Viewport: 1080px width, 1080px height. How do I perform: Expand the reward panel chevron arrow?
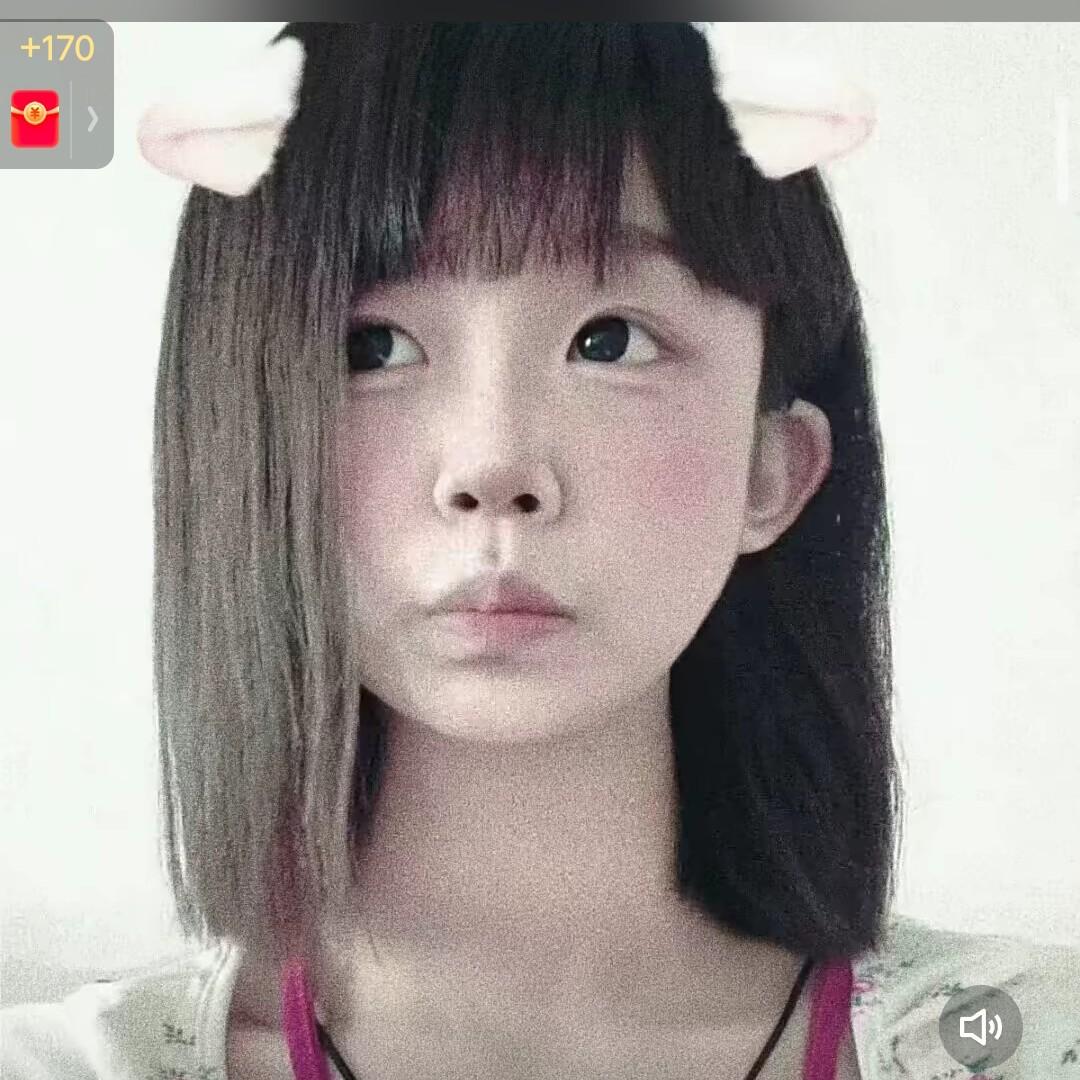[x=93, y=119]
